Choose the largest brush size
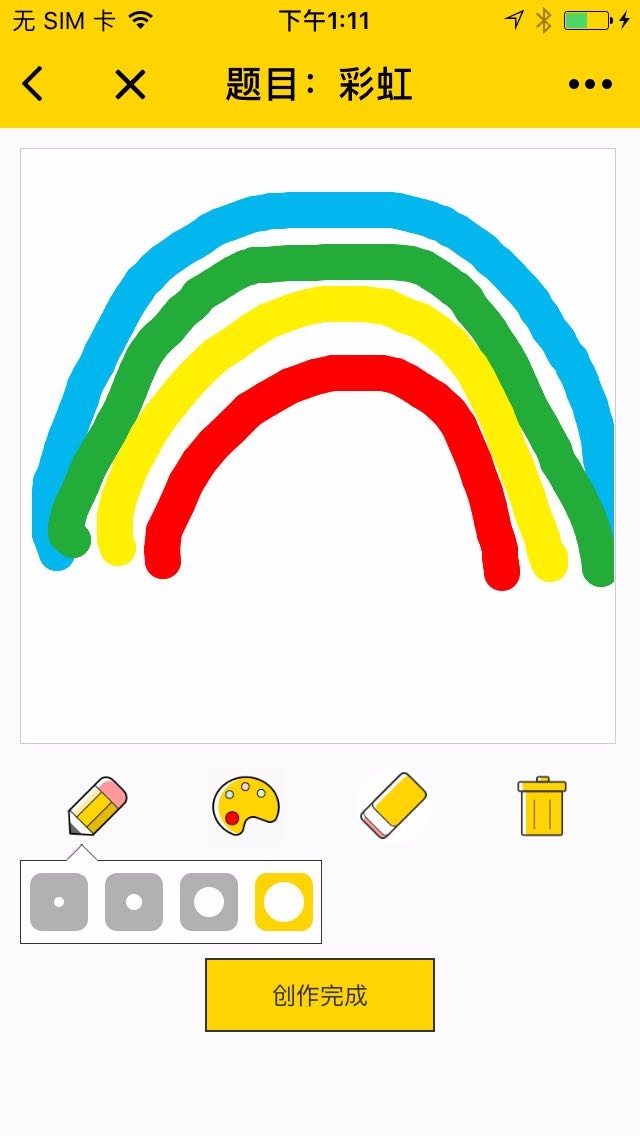 (284, 902)
